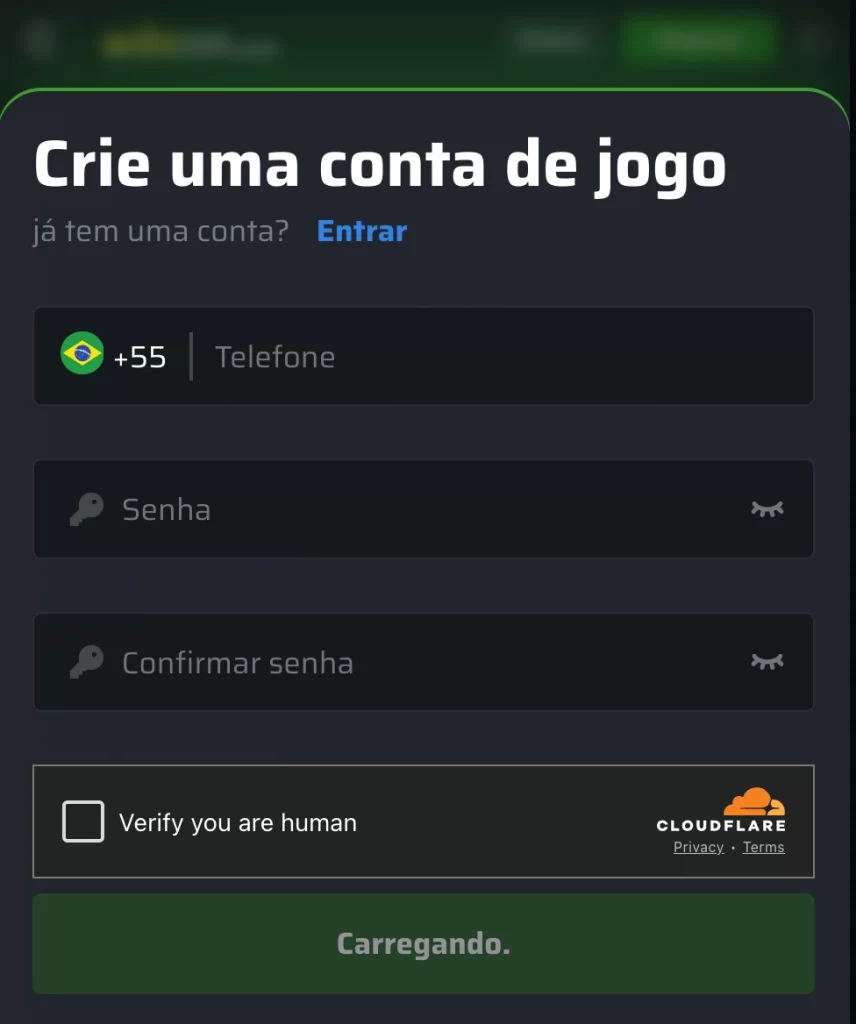The width and height of the screenshot is (856, 1024).
Task: Focus the Confirmar senha field
Action: pyautogui.click(x=420, y=663)
